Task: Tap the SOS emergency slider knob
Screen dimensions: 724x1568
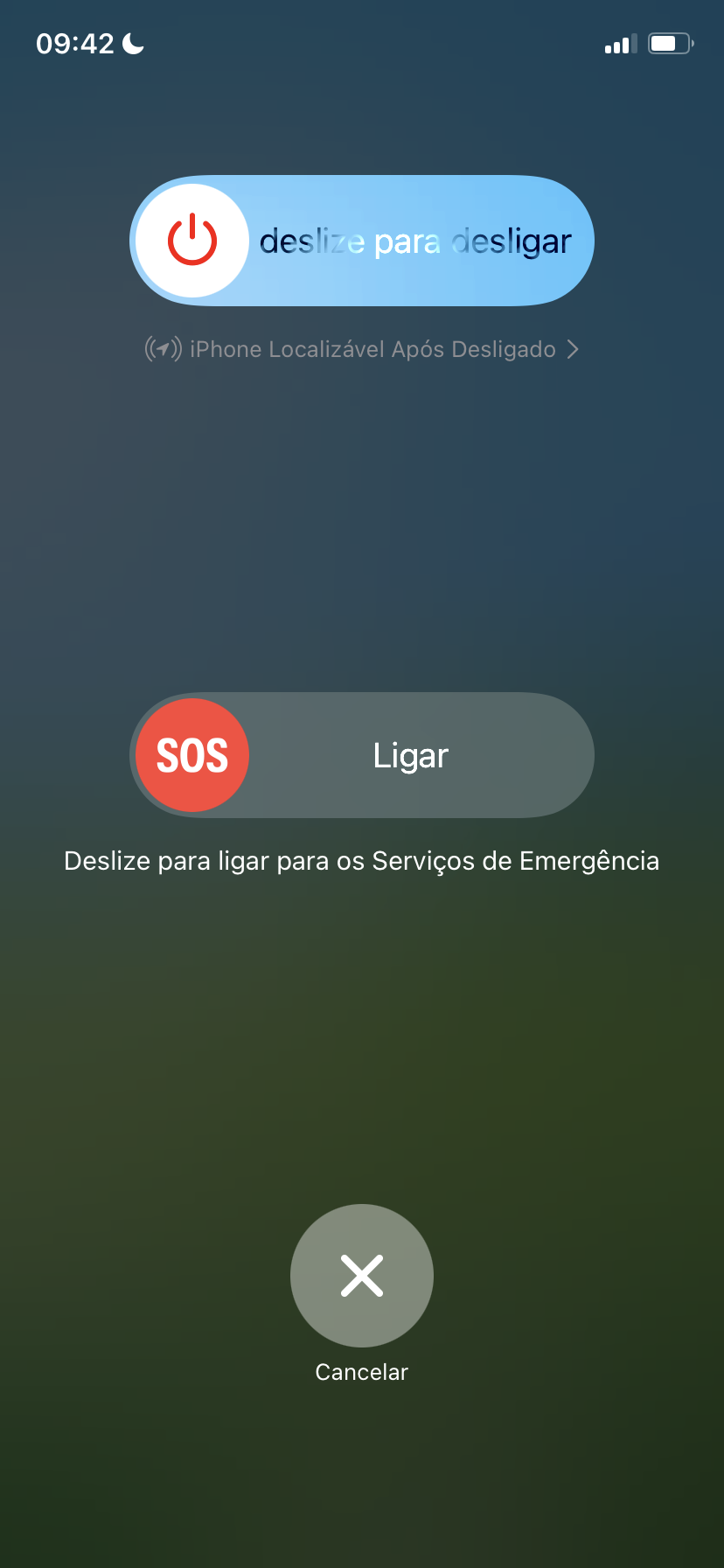Action: (192, 755)
